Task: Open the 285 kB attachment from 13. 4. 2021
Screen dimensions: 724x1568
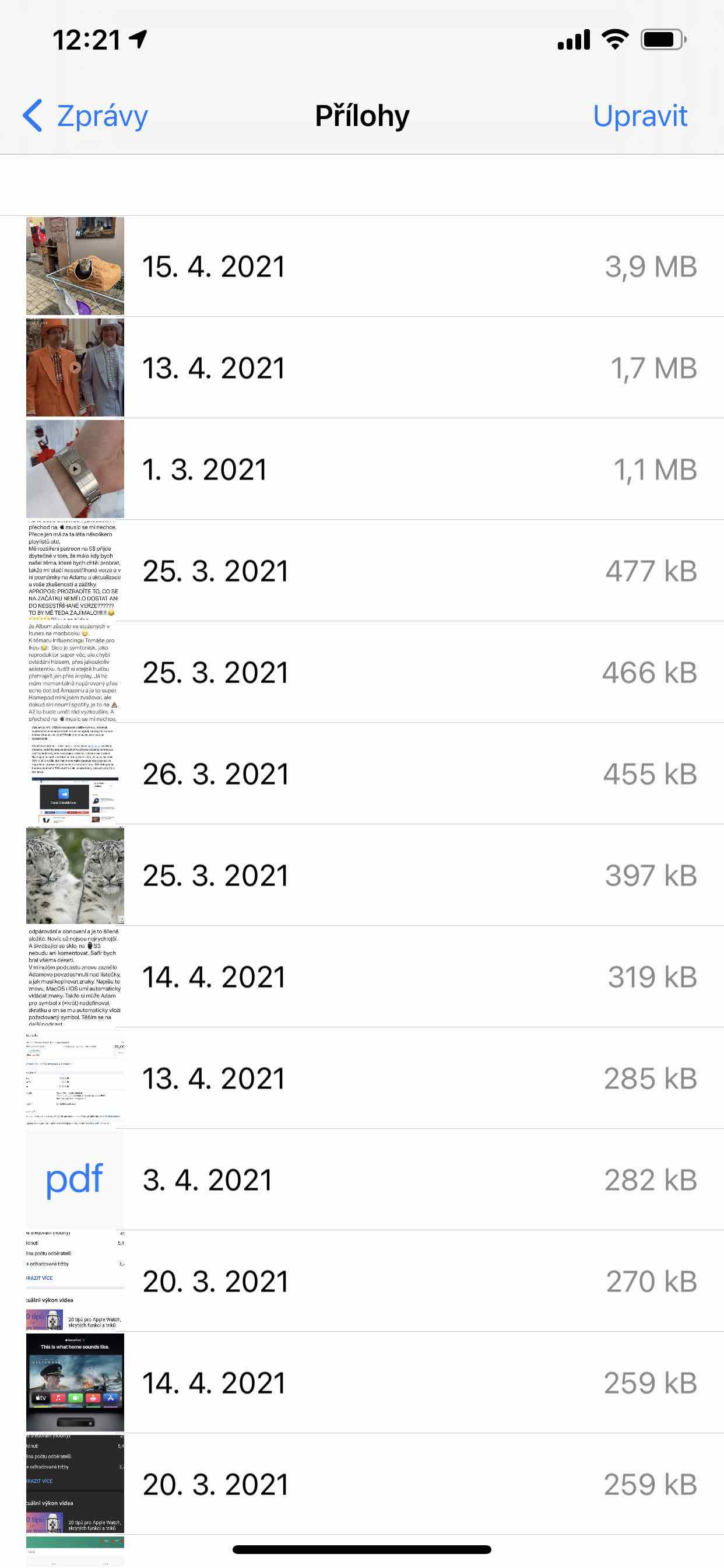Action: pos(365,1078)
